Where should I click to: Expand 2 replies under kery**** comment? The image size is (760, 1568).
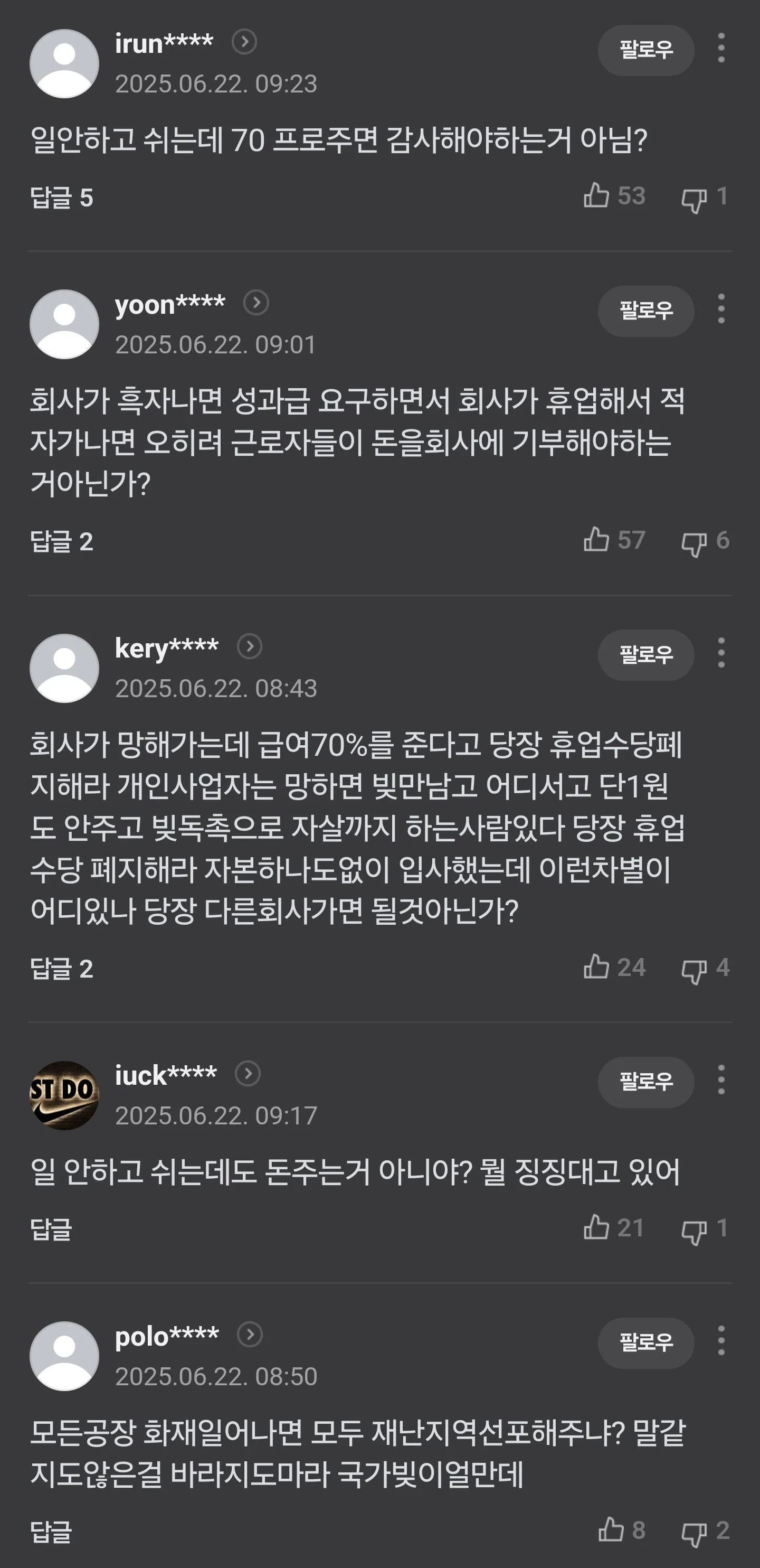[x=61, y=969]
